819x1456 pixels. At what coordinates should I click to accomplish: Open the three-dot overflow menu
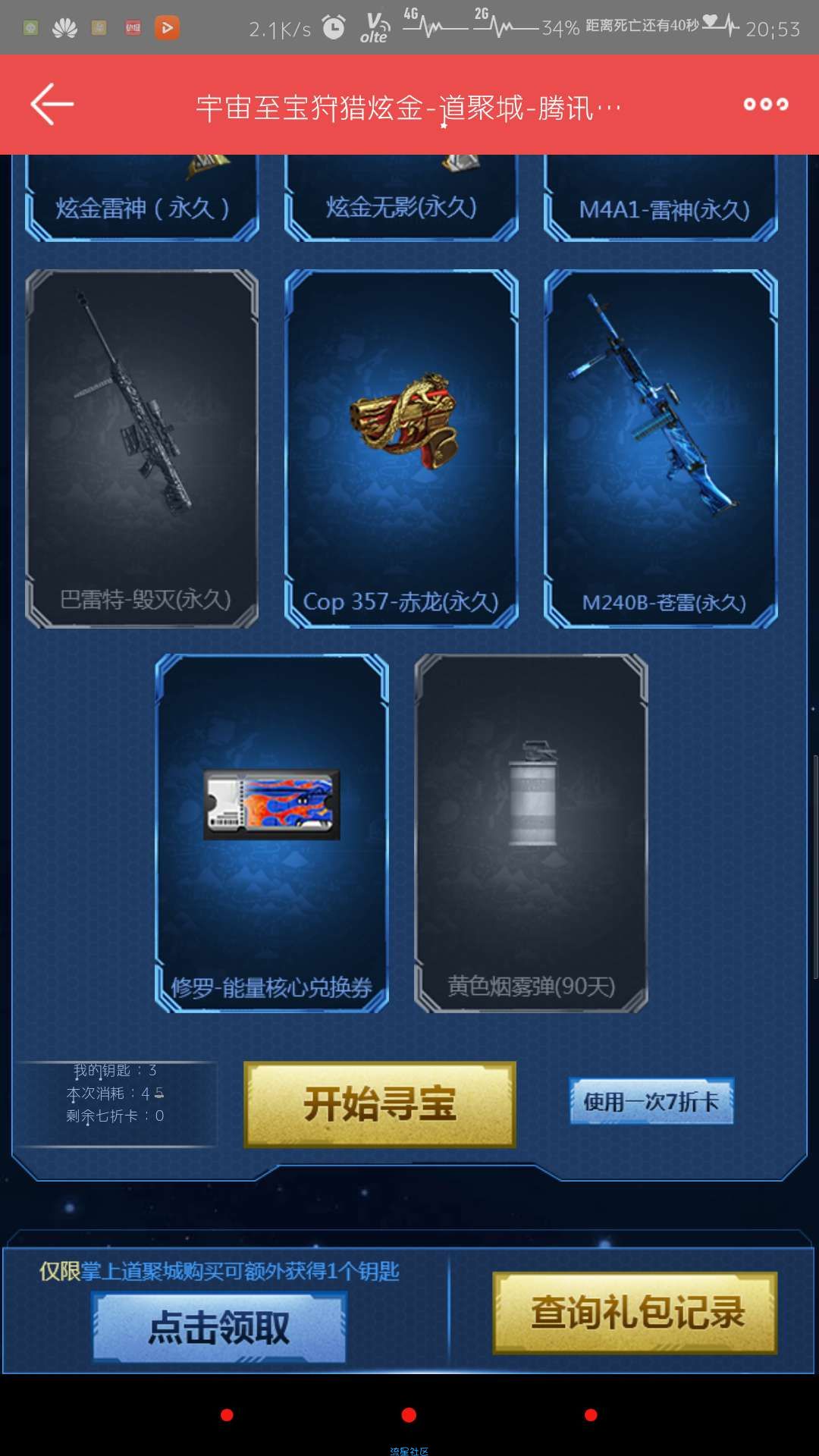765,104
